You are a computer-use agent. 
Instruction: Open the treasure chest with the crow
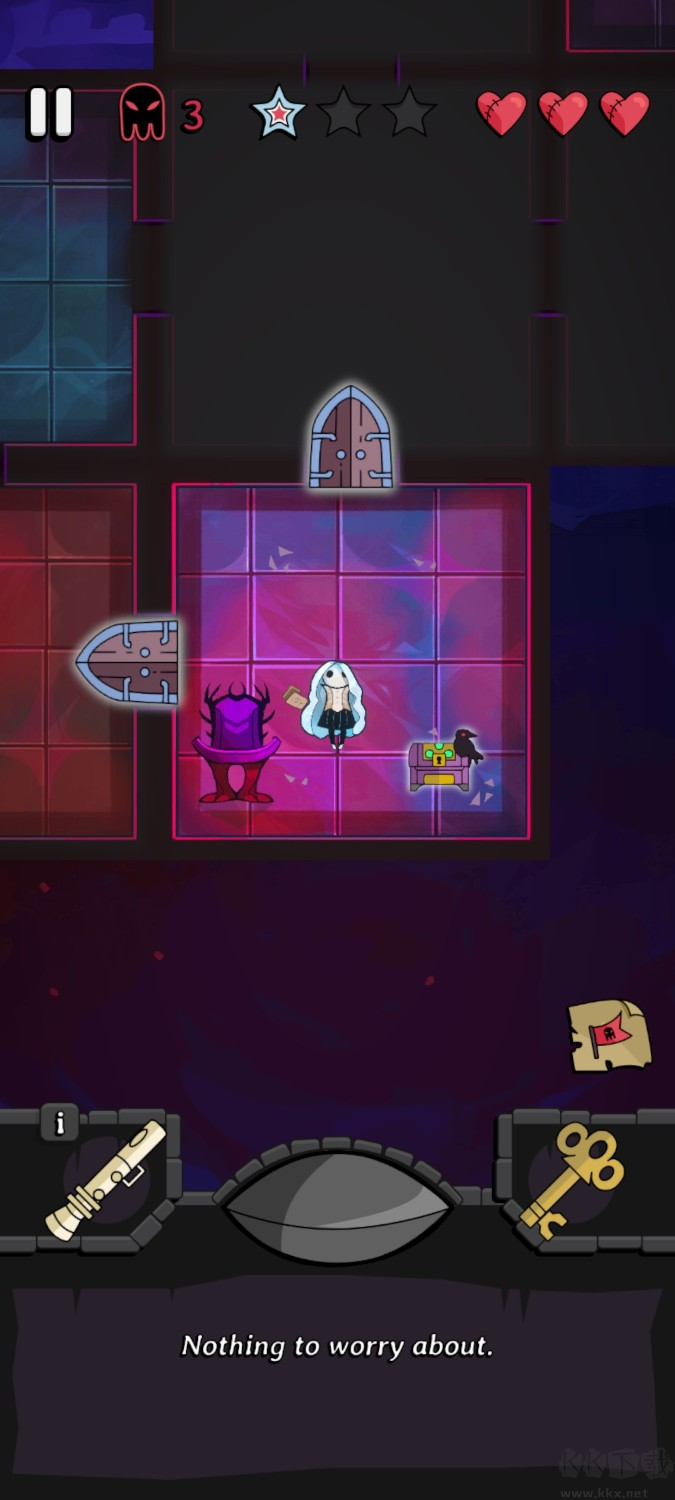[x=440, y=765]
